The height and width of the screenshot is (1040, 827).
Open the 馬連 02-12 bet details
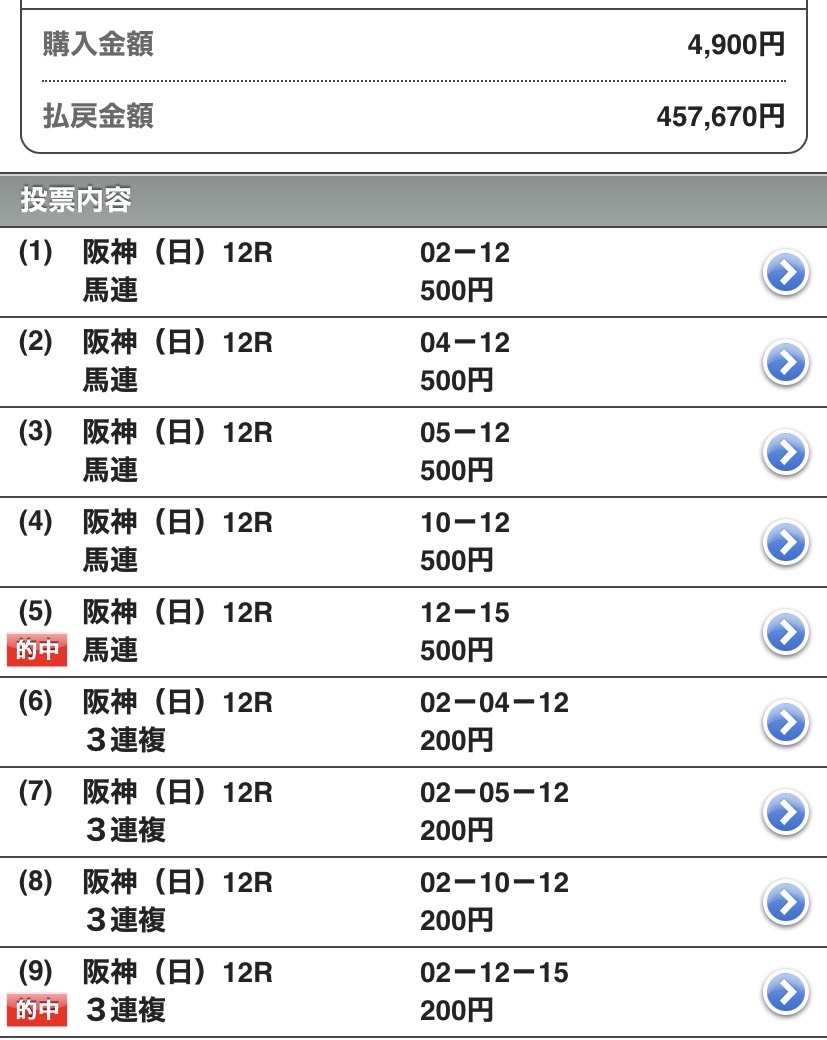coord(785,272)
